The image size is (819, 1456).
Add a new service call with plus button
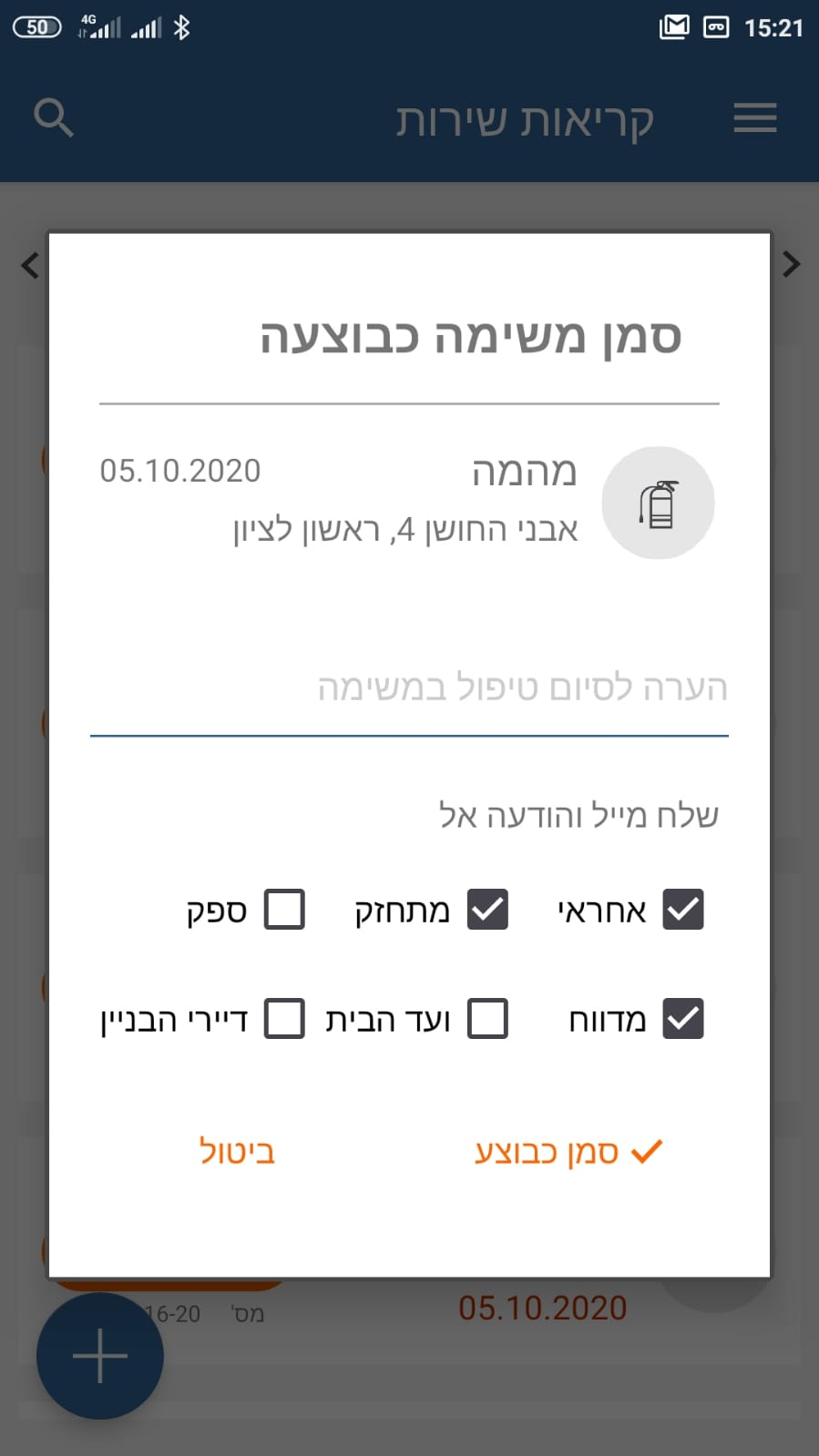tap(100, 1356)
